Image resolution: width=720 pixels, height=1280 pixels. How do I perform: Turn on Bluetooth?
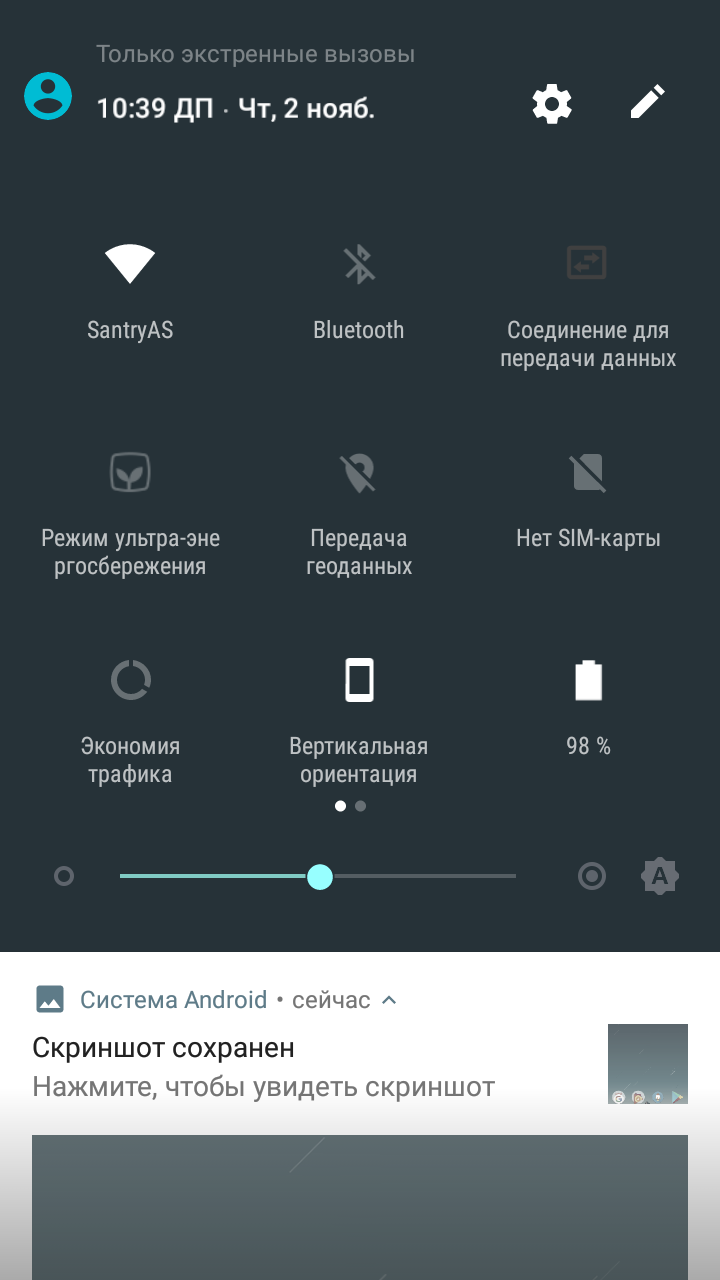click(359, 293)
